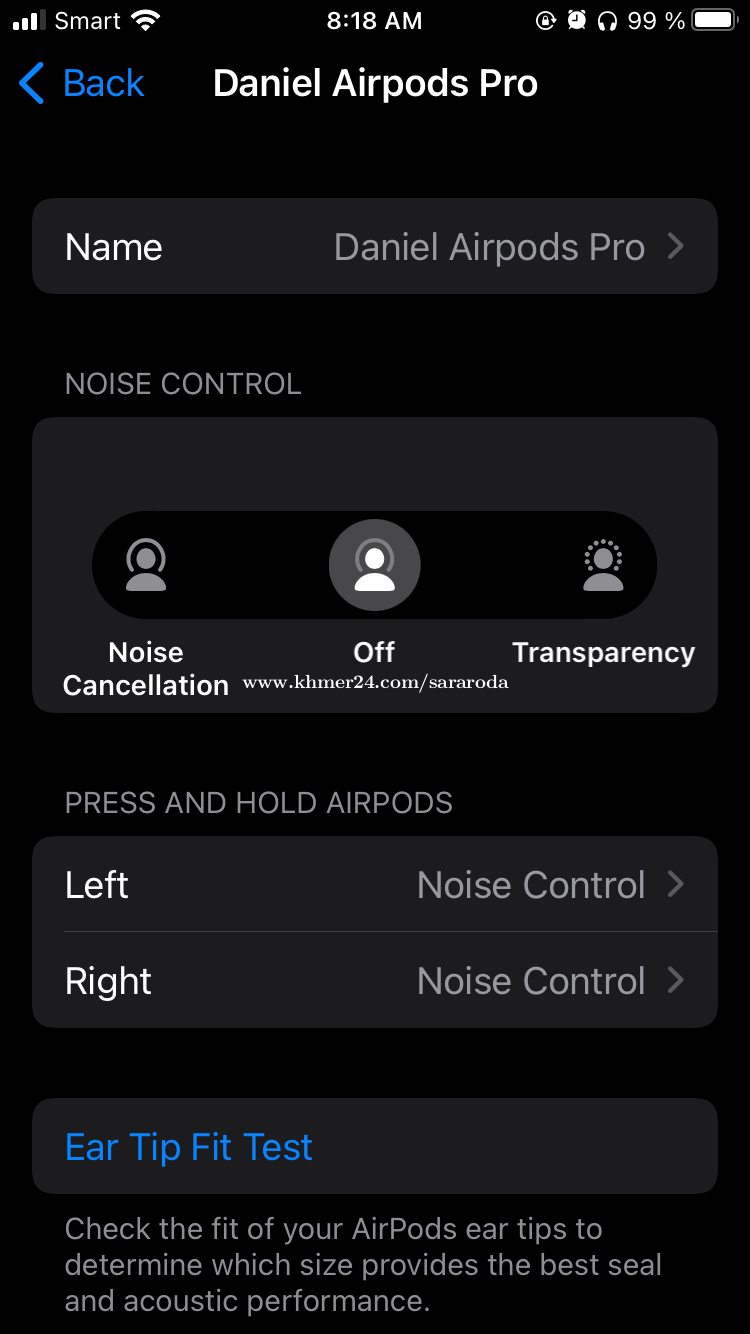Open Right AirPod press and hold settings
This screenshot has height=1334, width=750.
pyautogui.click(x=375, y=981)
